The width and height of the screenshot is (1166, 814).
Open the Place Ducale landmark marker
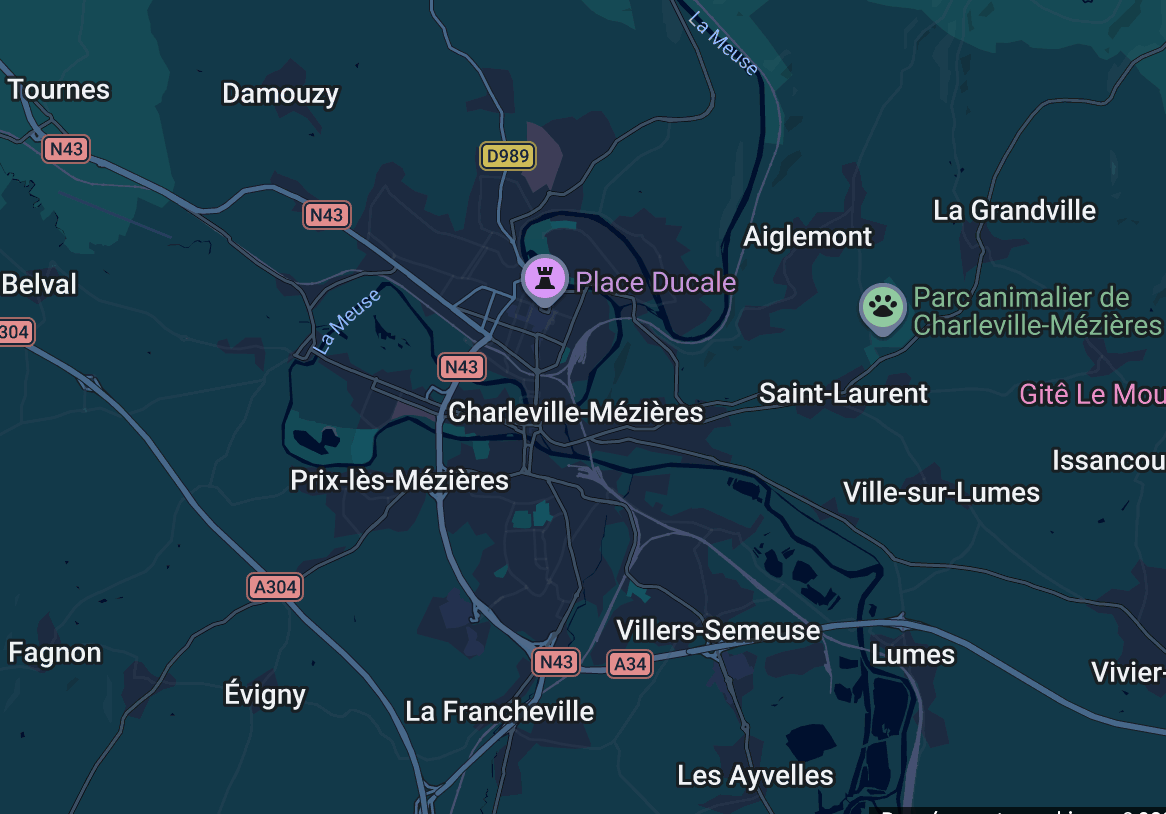click(545, 279)
